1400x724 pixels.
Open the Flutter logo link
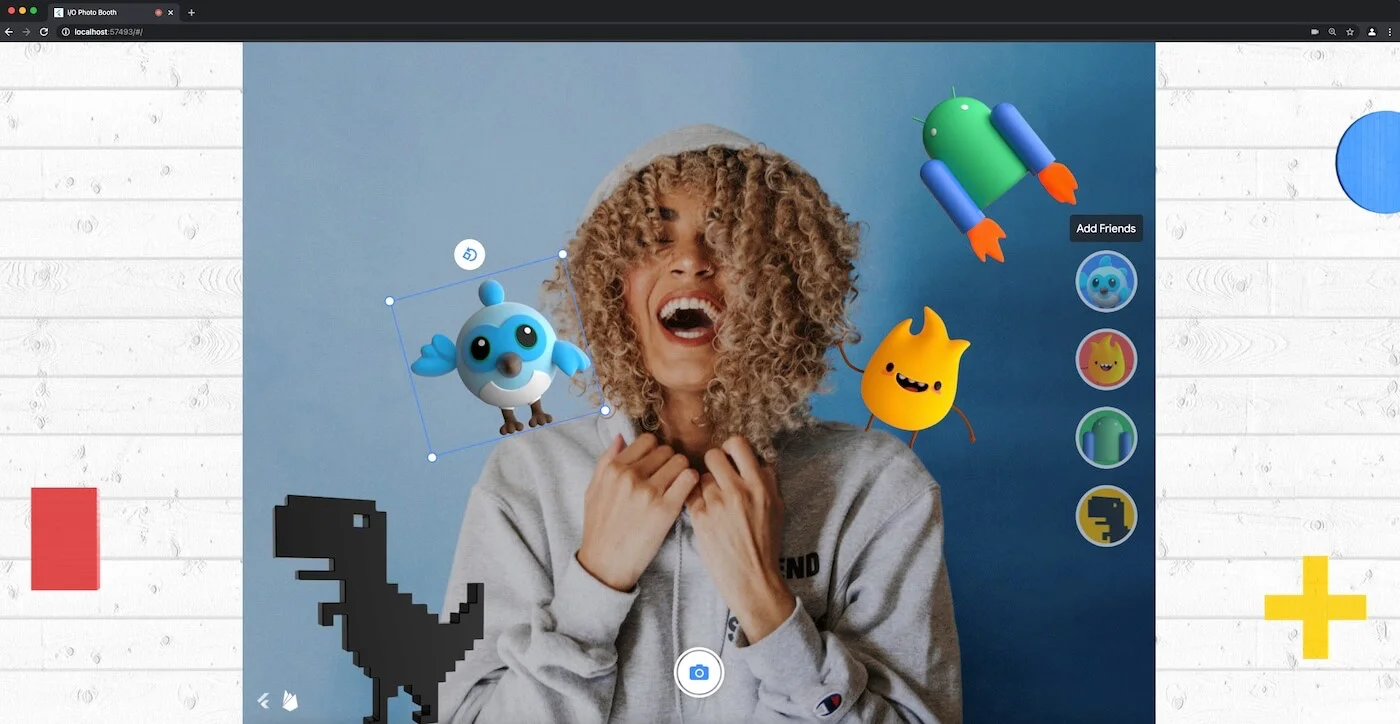point(264,700)
